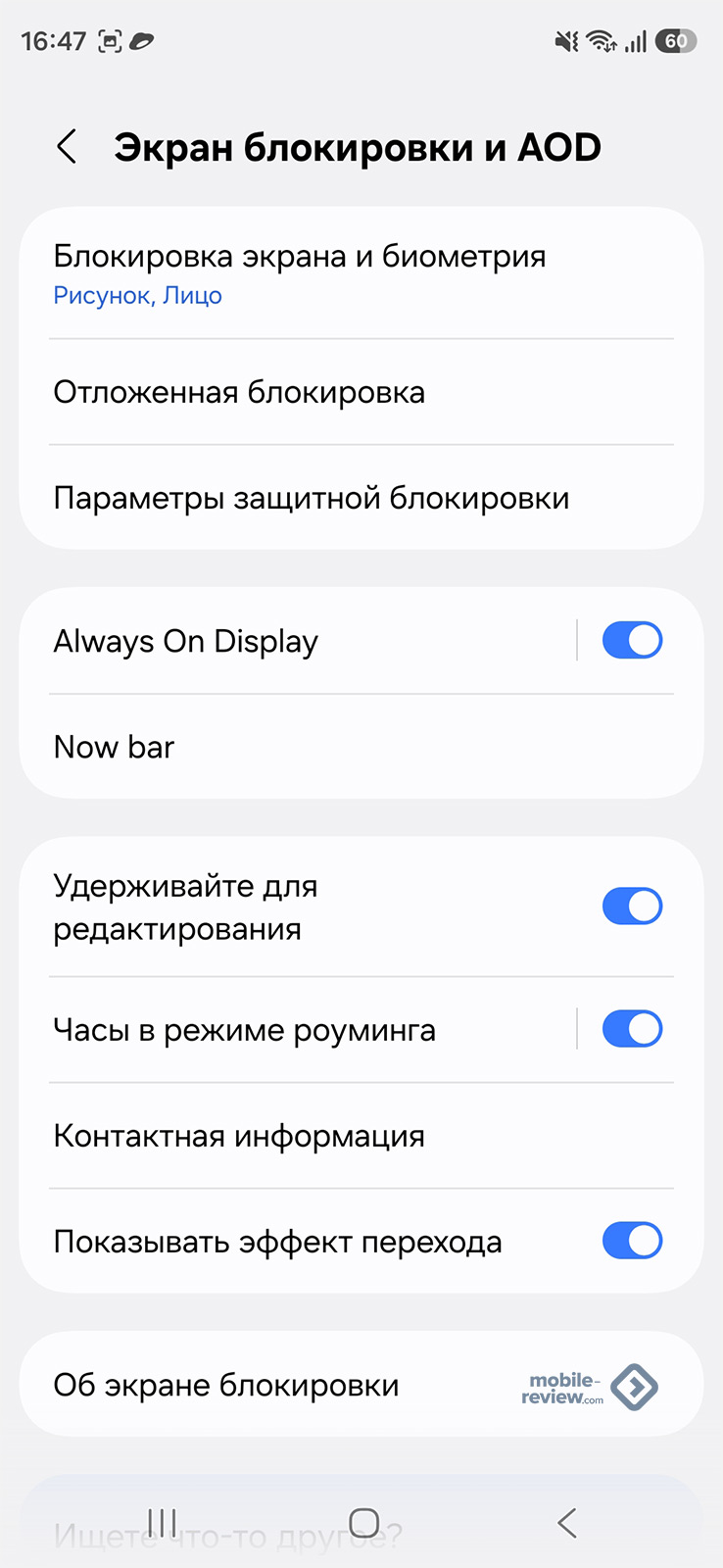Open Now bar settings
This screenshot has width=723, height=1568.
[x=115, y=748]
